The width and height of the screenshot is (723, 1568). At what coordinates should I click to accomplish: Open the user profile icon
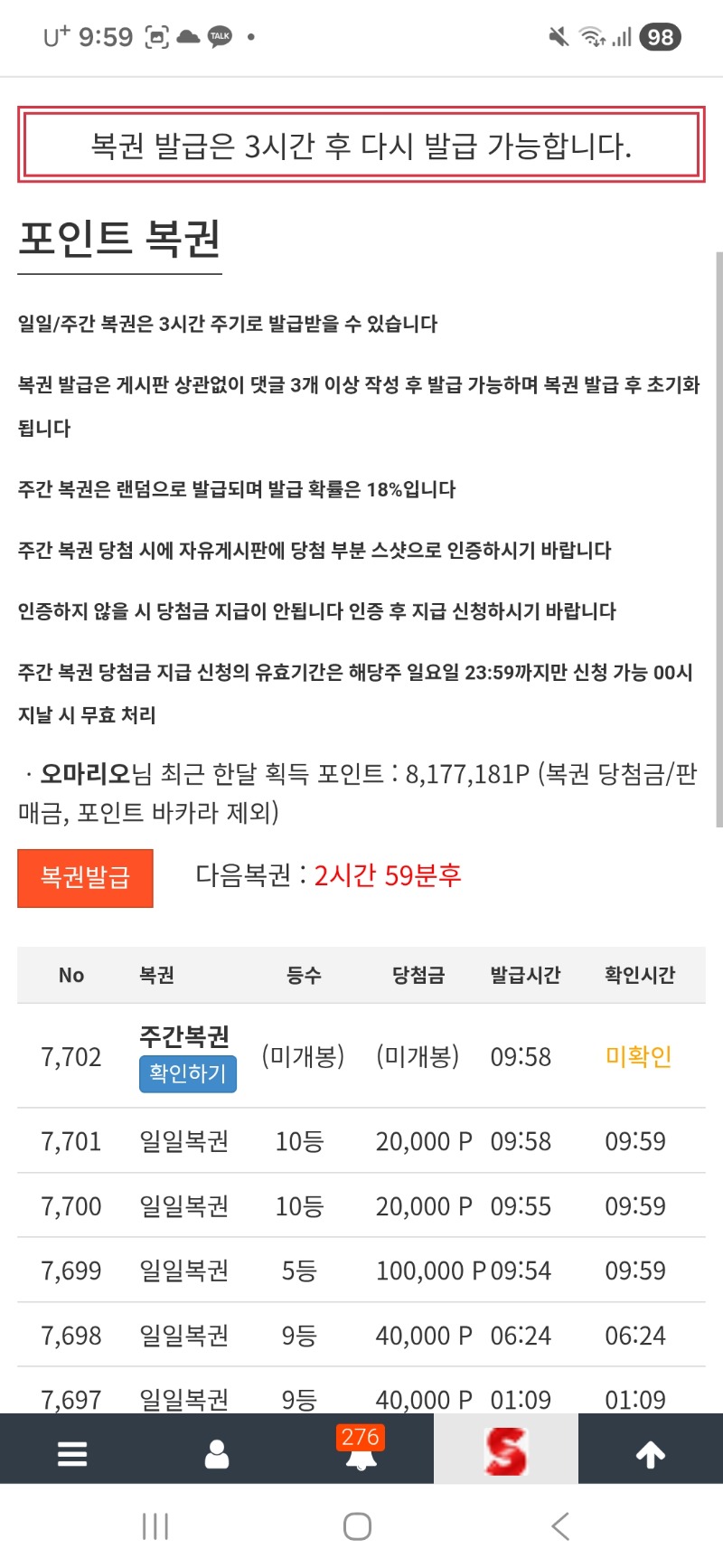tap(217, 1453)
